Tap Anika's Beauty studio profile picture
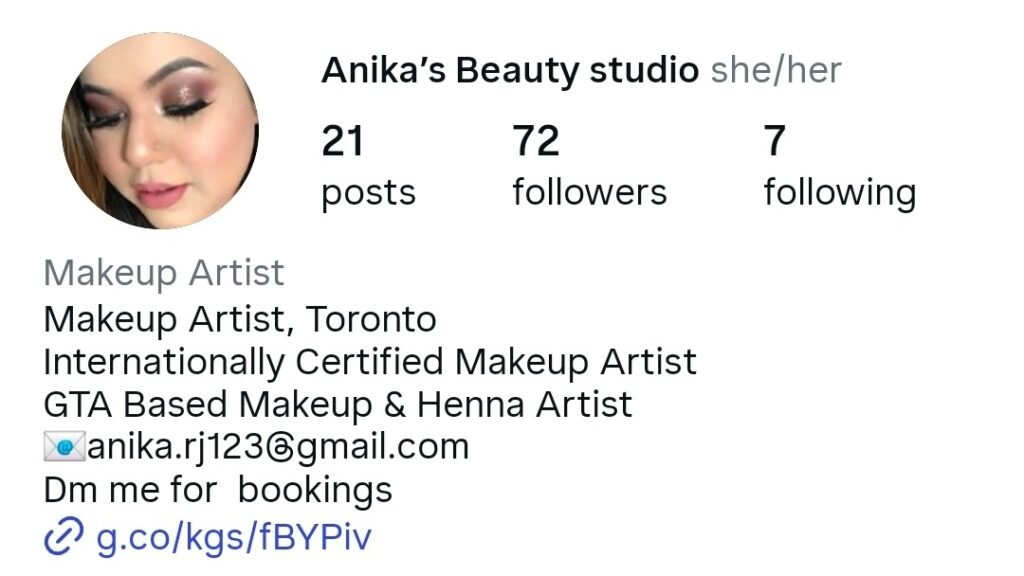This screenshot has width=1024, height=576. [x=160, y=131]
